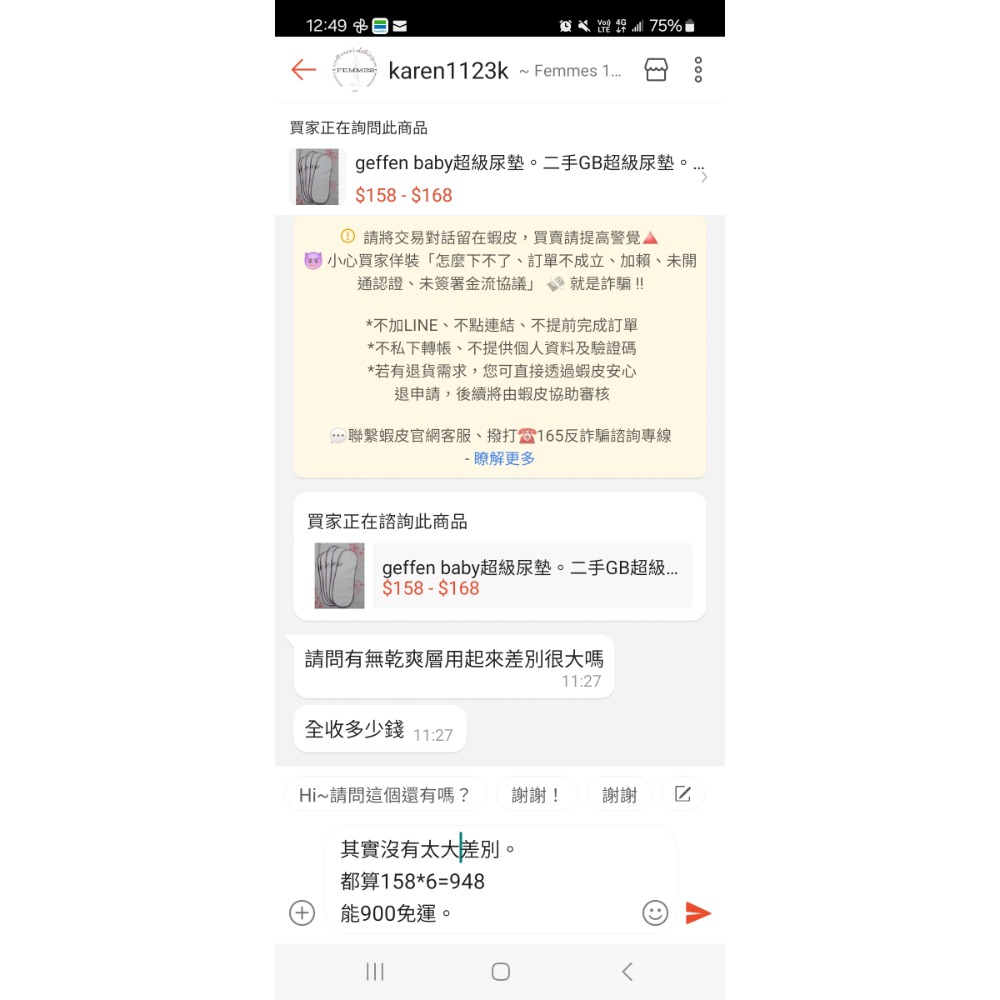Open the geffen baby product banner at top
The width and height of the screenshot is (1000, 1000).
click(500, 177)
